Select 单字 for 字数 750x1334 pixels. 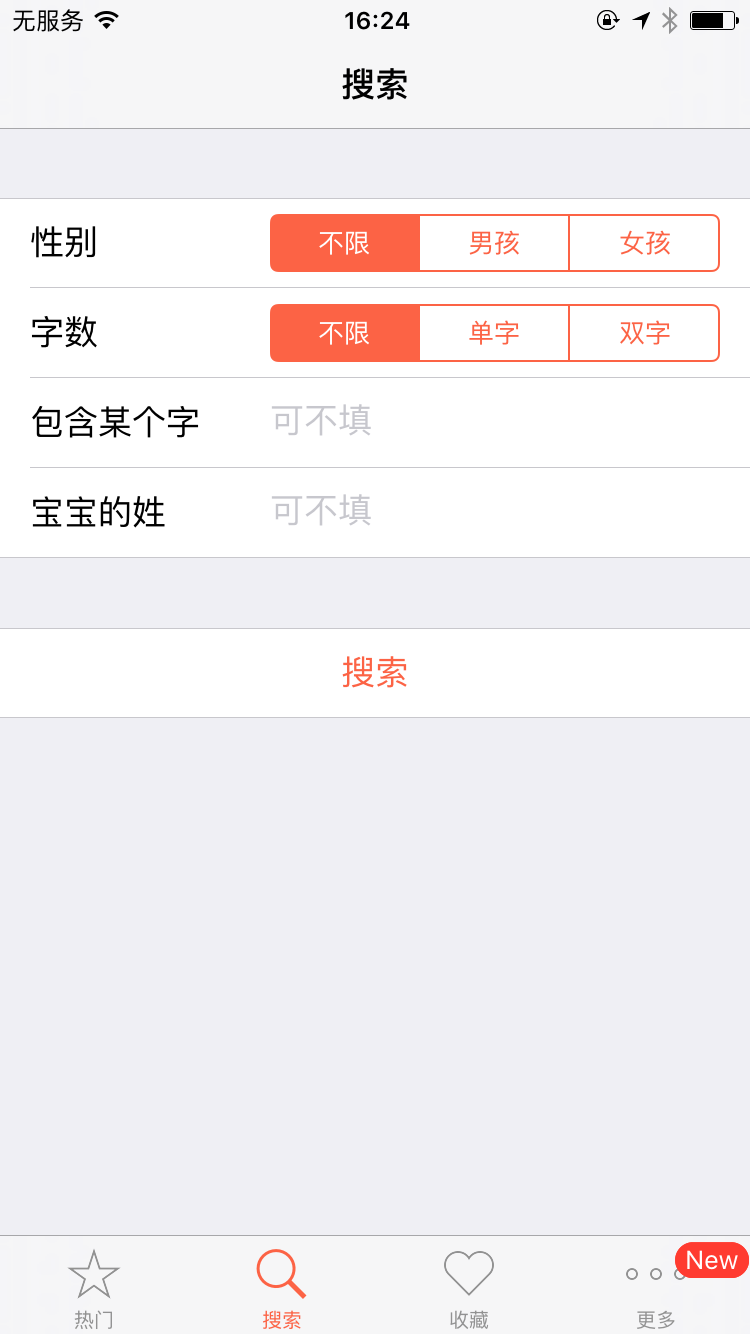coord(494,333)
